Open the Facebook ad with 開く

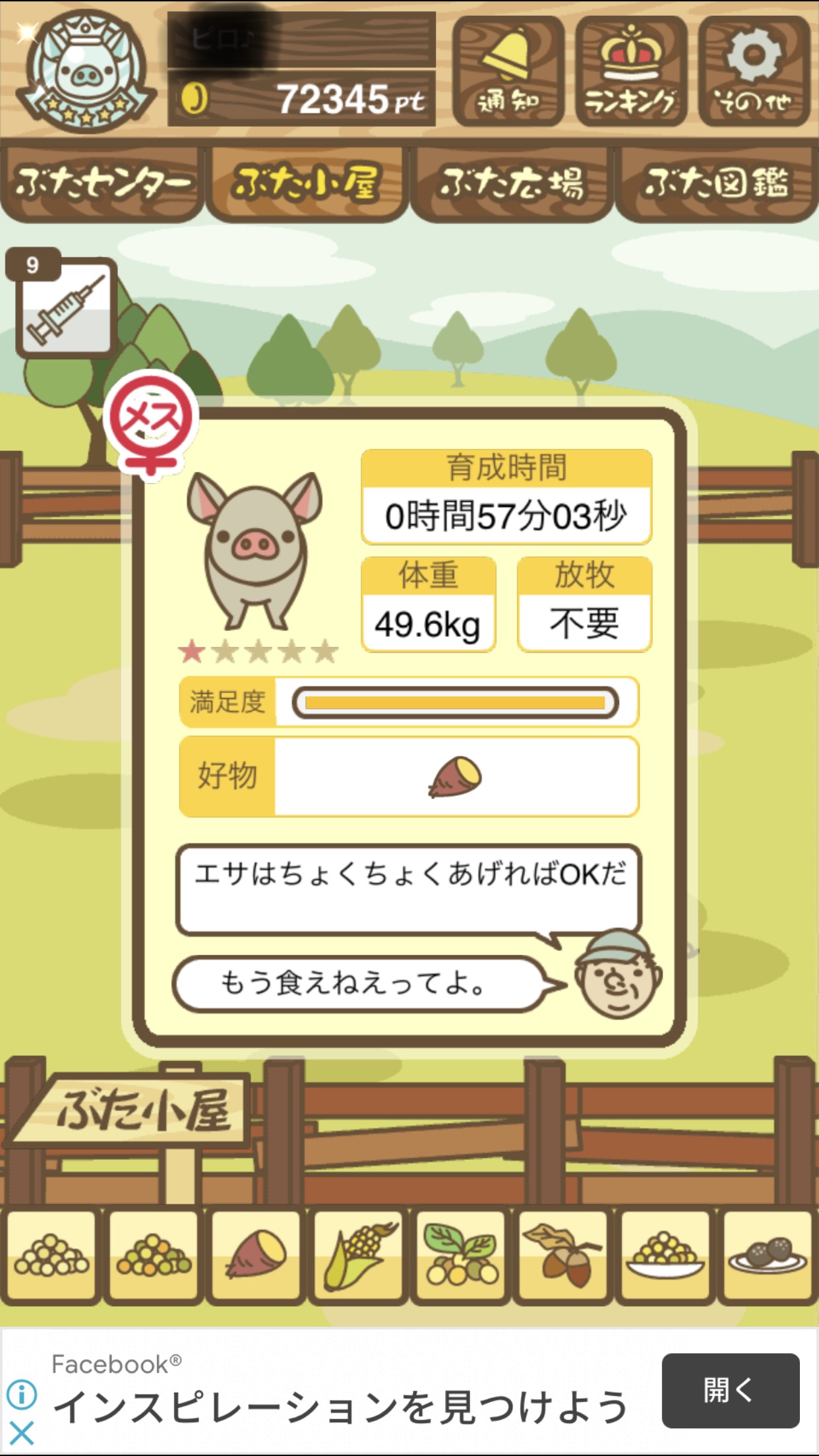coord(730,1391)
